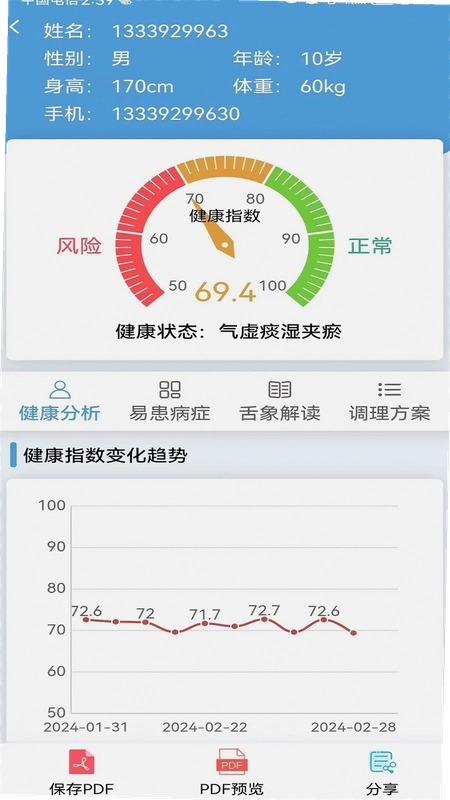Select the 舌象解读 tab
The height and width of the screenshot is (800, 450).
click(280, 401)
